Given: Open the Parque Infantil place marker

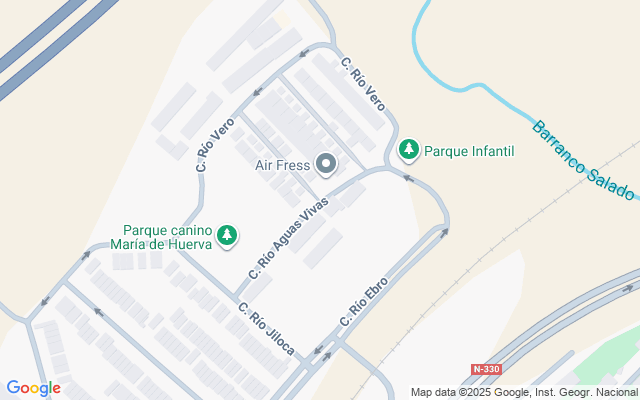Looking at the screenshot, I should (x=408, y=151).
